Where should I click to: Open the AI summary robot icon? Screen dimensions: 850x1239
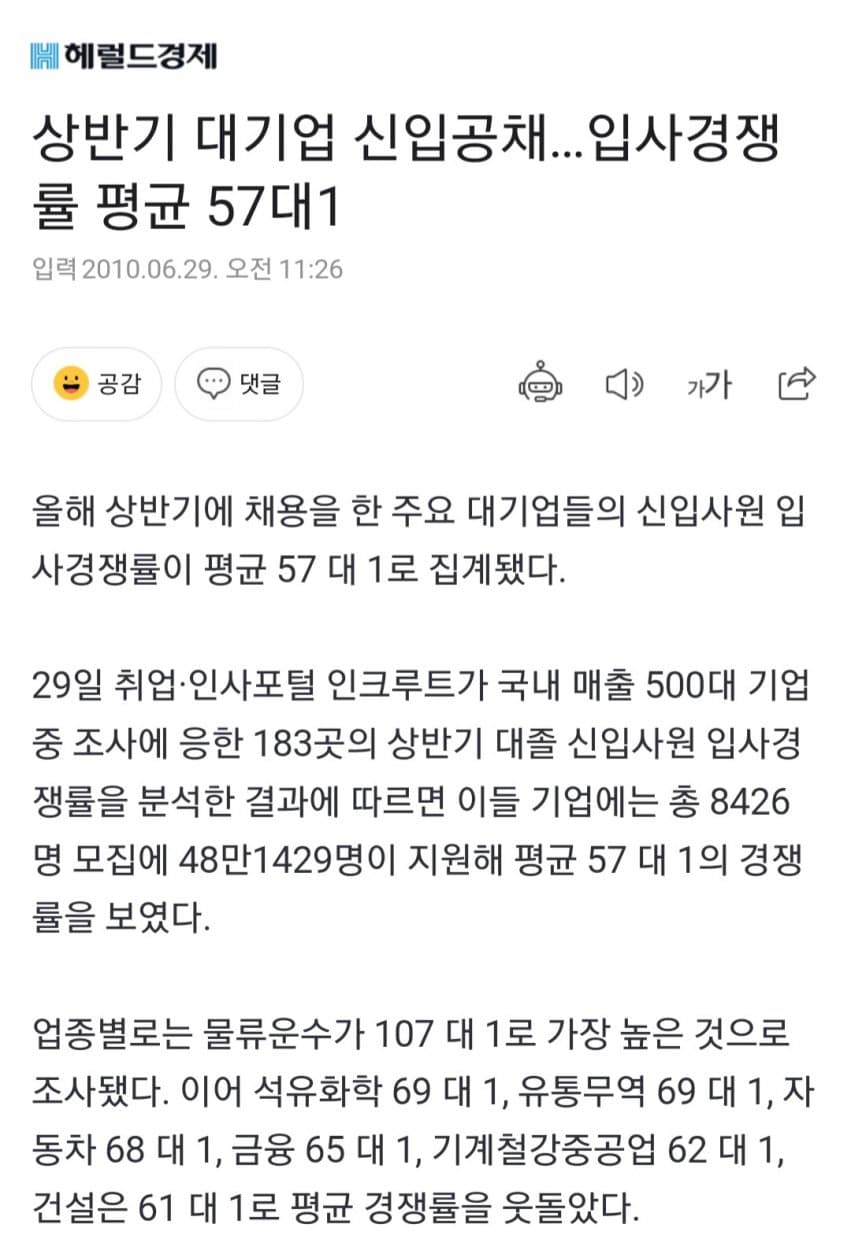[x=540, y=384]
